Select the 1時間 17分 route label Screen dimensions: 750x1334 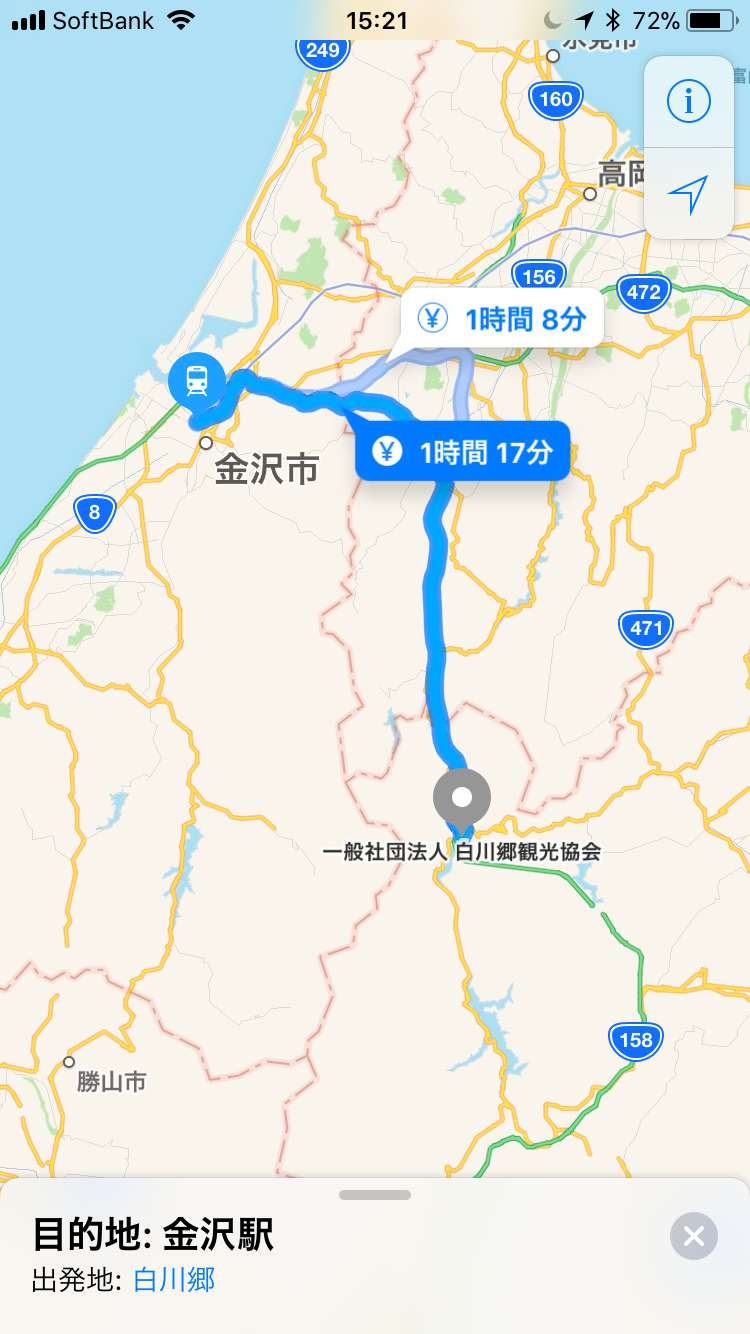(x=463, y=452)
